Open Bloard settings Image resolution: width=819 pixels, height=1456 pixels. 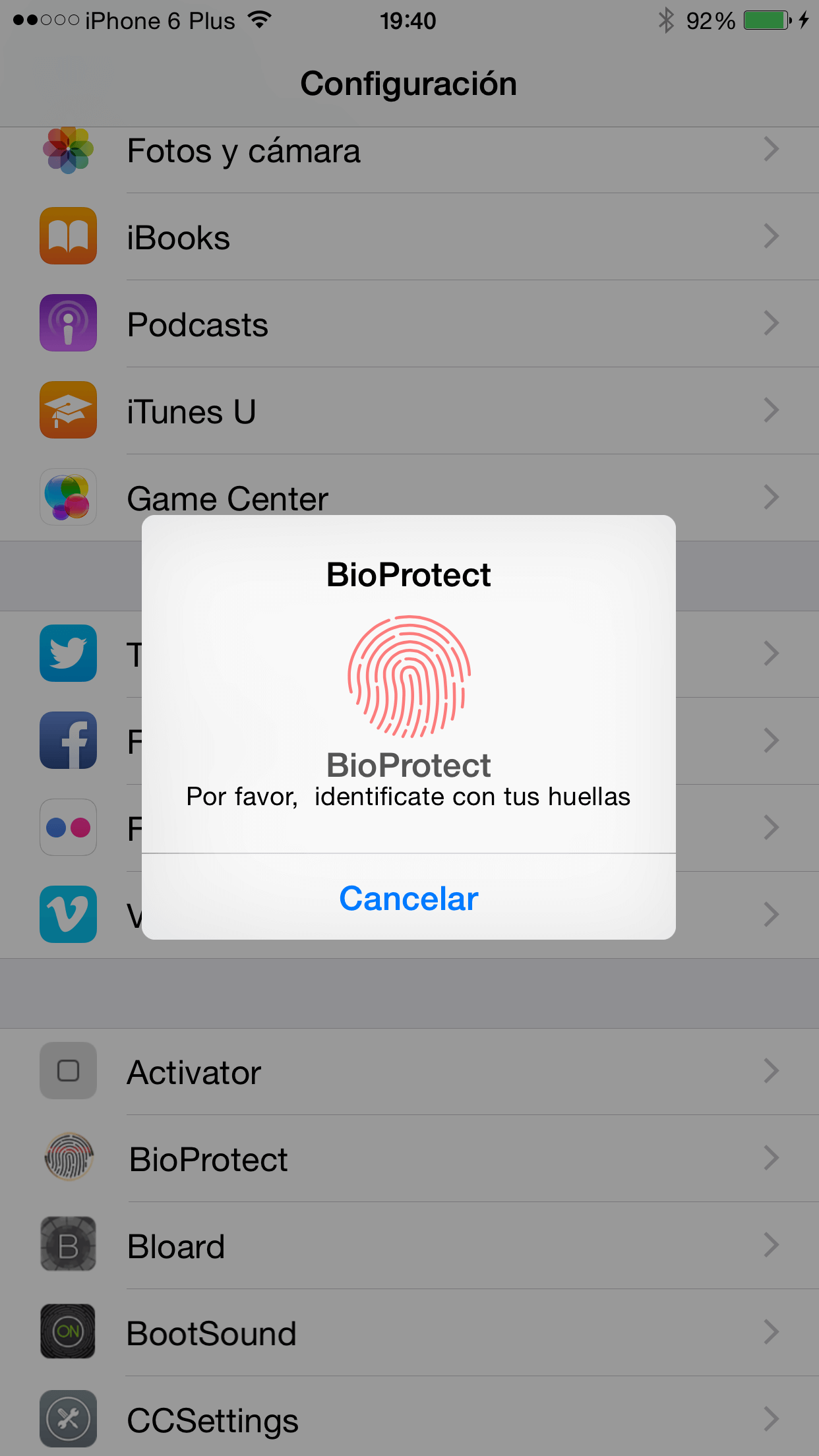coord(409,1246)
